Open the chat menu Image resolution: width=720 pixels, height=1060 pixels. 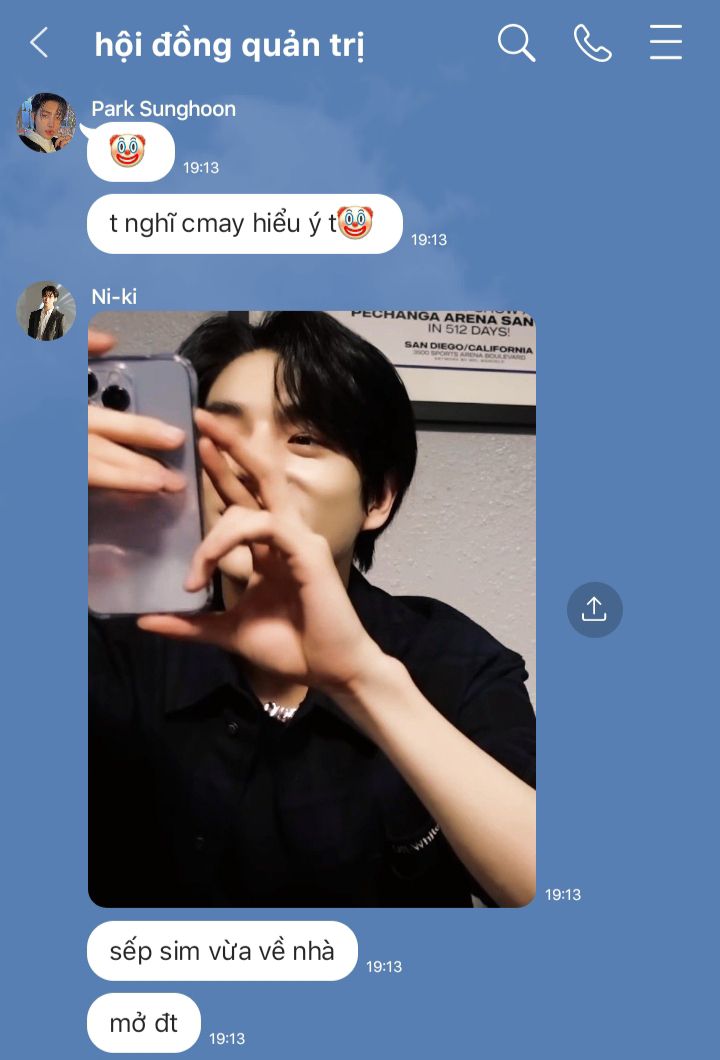pos(665,43)
